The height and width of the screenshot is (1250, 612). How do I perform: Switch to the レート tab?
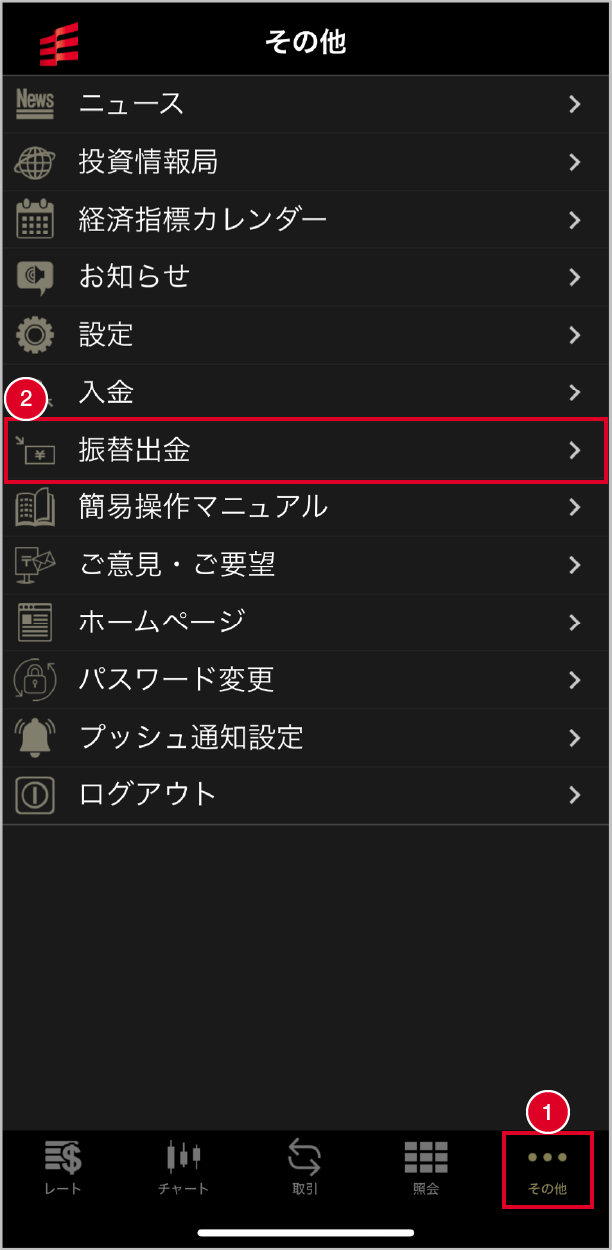click(63, 1168)
